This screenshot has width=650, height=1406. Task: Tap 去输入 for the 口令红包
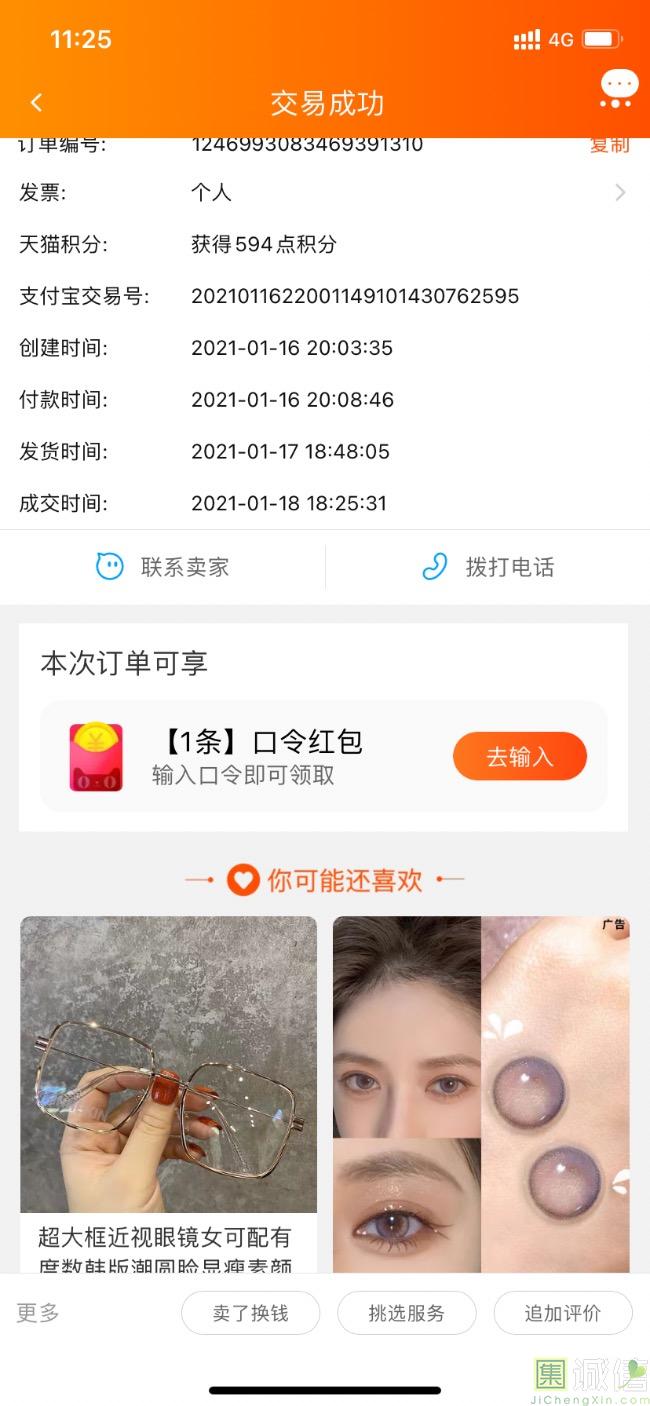coord(519,757)
